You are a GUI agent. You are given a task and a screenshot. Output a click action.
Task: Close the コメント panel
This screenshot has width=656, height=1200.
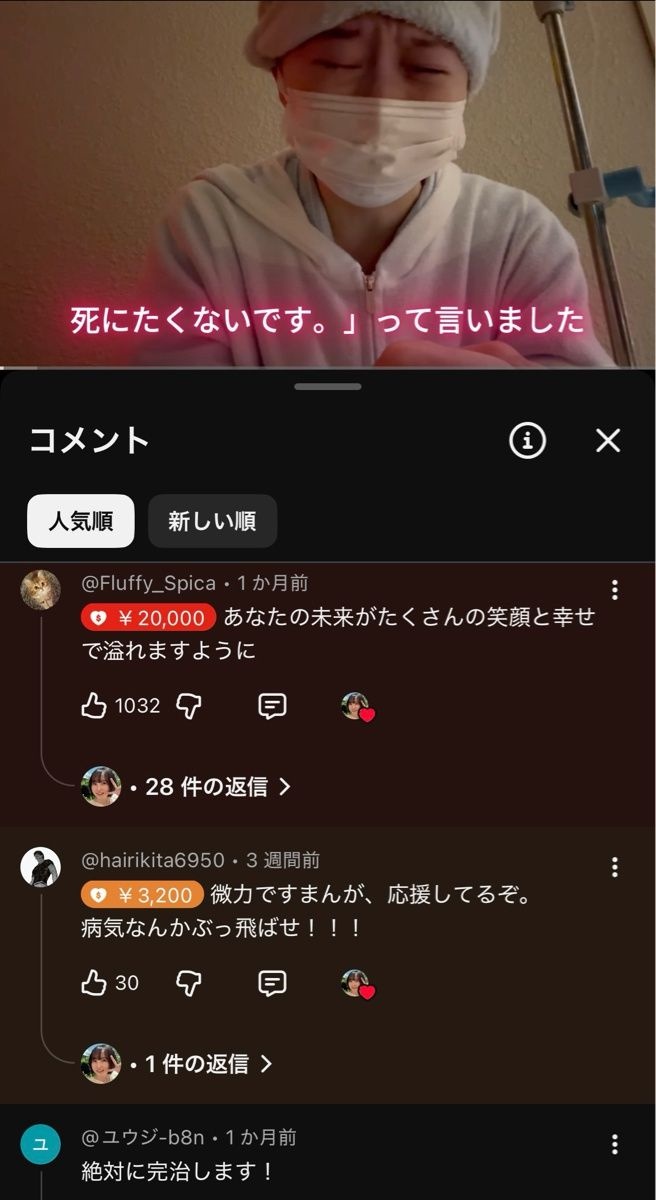tap(608, 440)
